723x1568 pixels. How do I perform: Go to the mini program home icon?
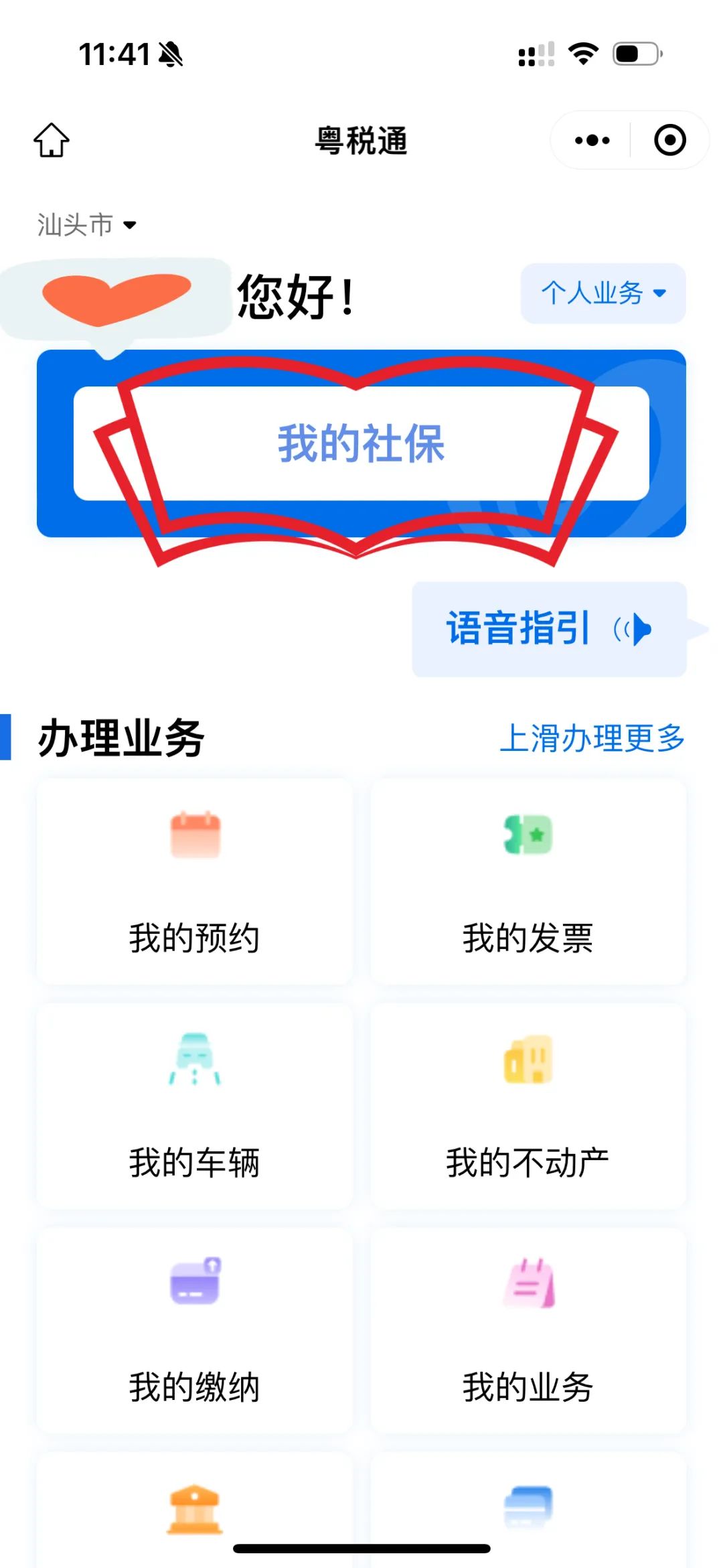click(x=52, y=140)
